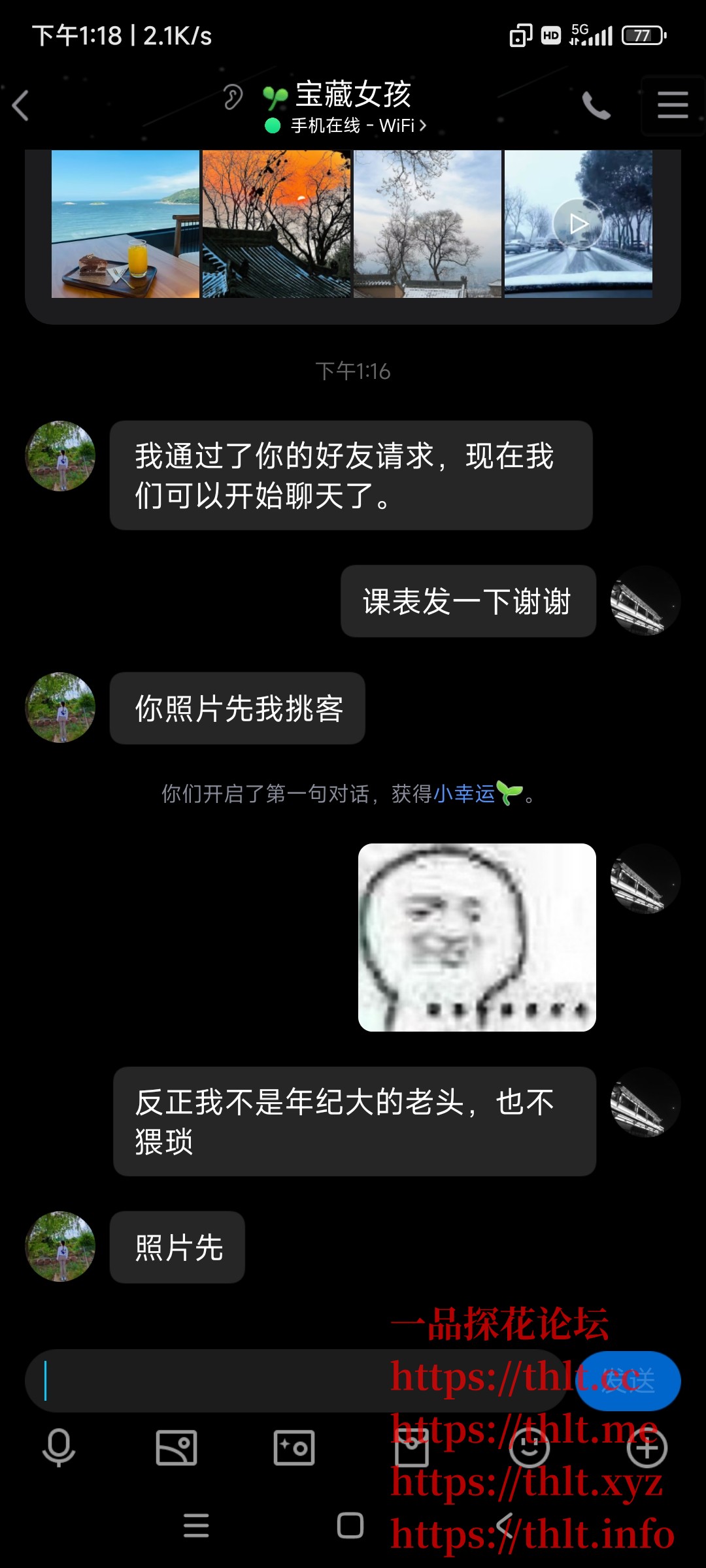This screenshot has width=706, height=1568.
Task: Tap the contact name 宝藏女孩 title
Action: [x=353, y=95]
